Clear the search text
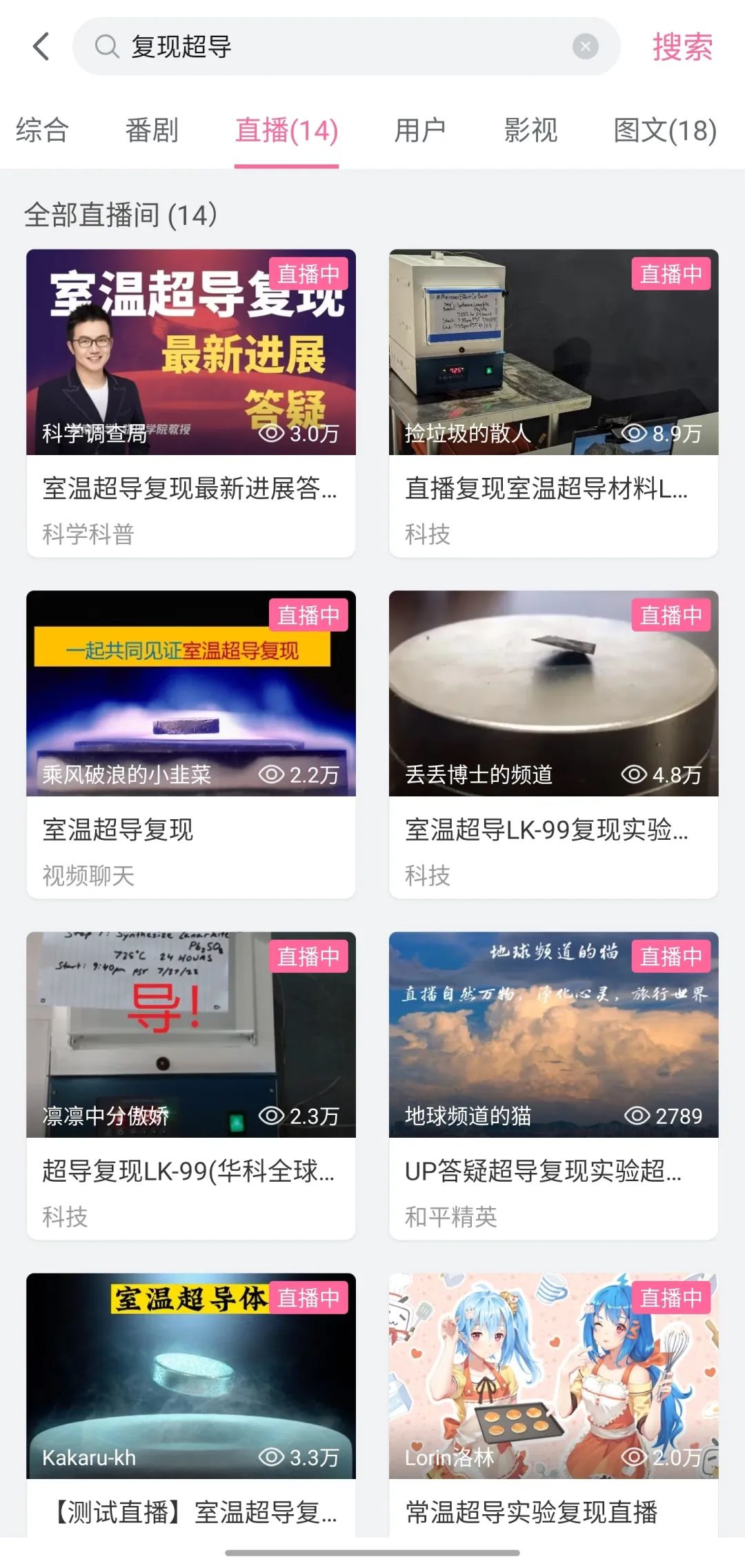This screenshot has width=745, height=1568. (585, 47)
